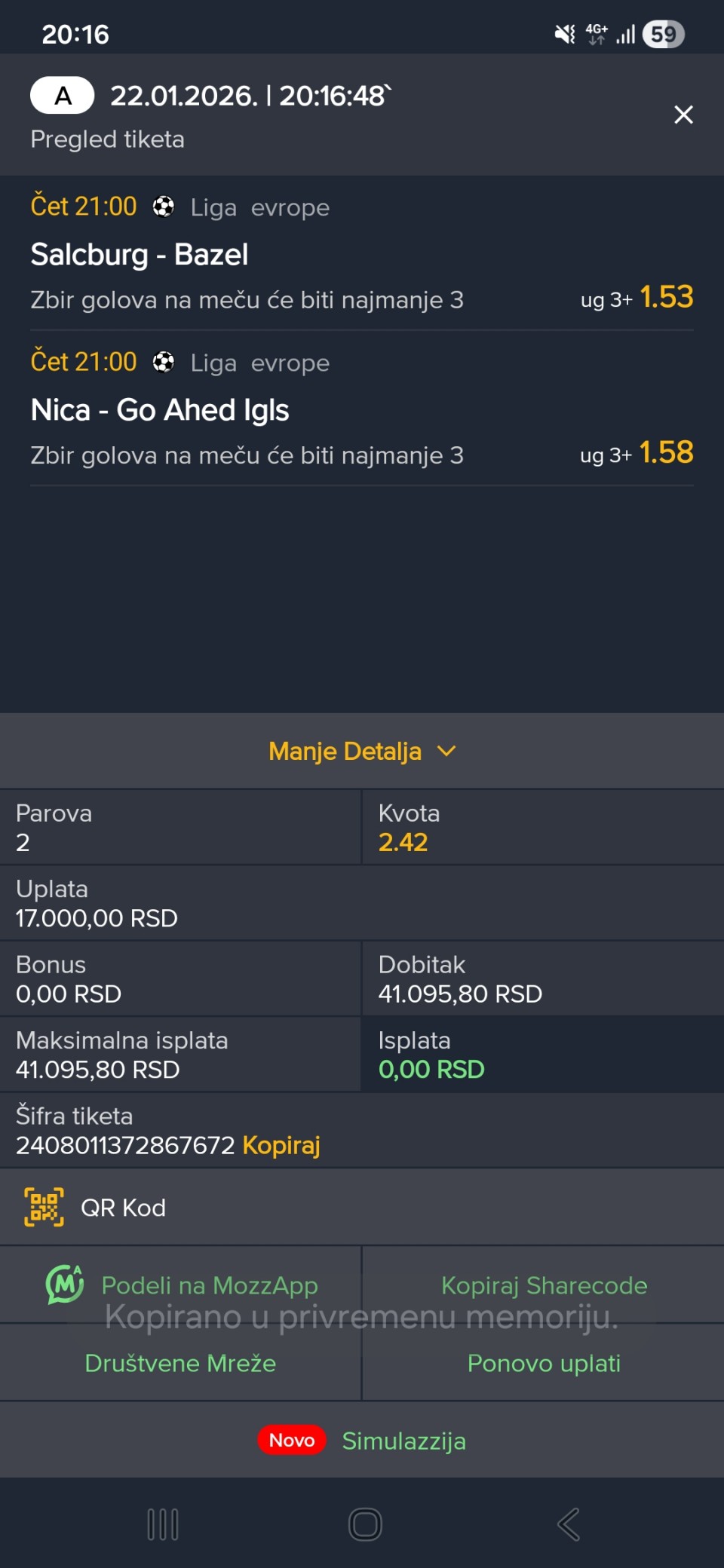Select Ponovo uplati to rebet
Image resolution: width=724 pixels, height=1568 pixels.
coord(544,1363)
